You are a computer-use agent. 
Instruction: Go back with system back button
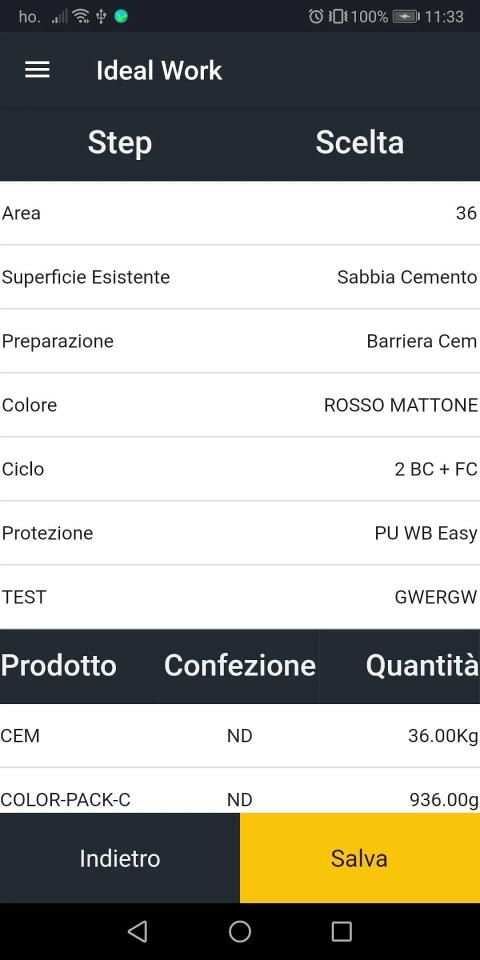(138, 931)
